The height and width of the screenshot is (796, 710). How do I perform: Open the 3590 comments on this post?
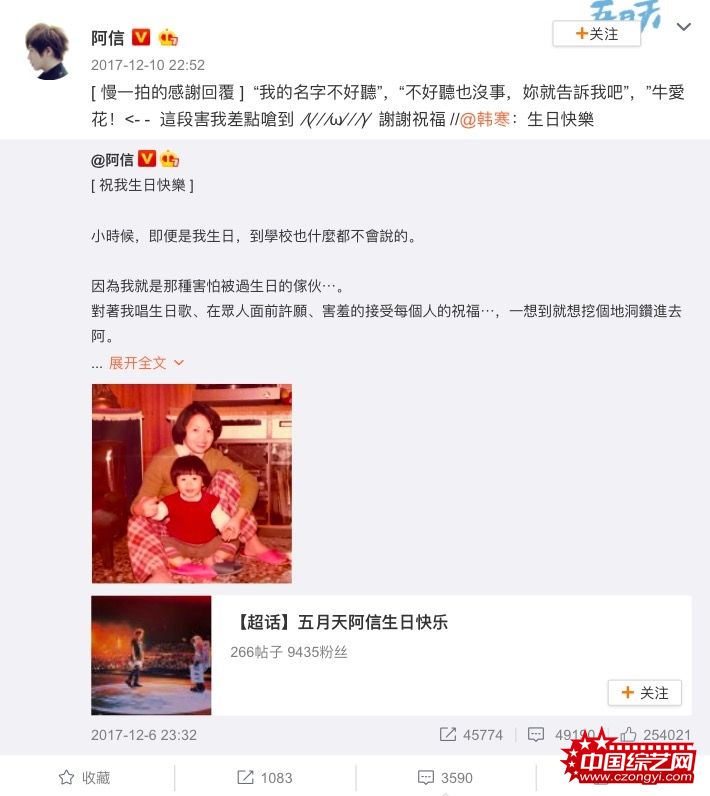tap(445, 777)
